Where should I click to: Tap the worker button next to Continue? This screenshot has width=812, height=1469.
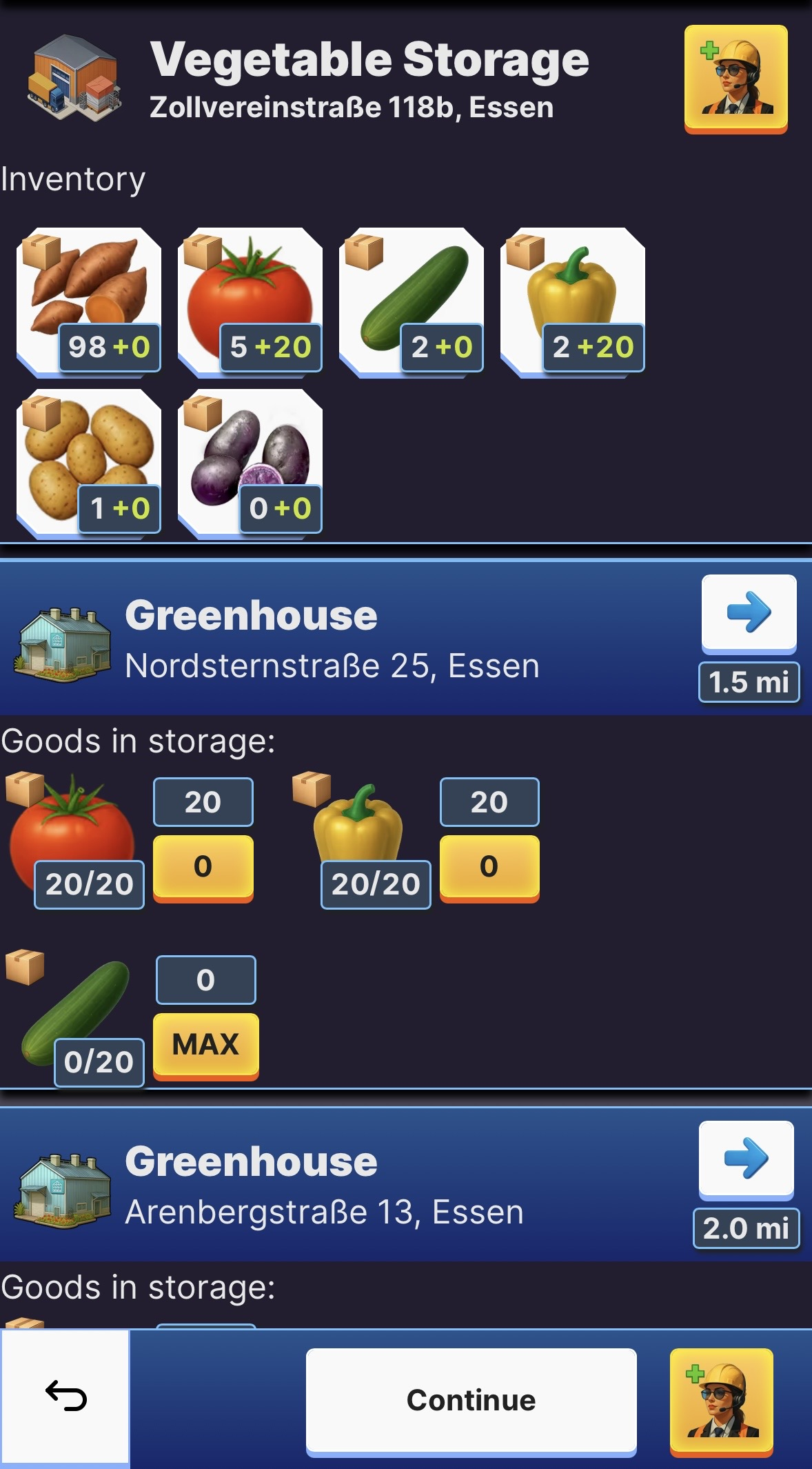tap(721, 1401)
